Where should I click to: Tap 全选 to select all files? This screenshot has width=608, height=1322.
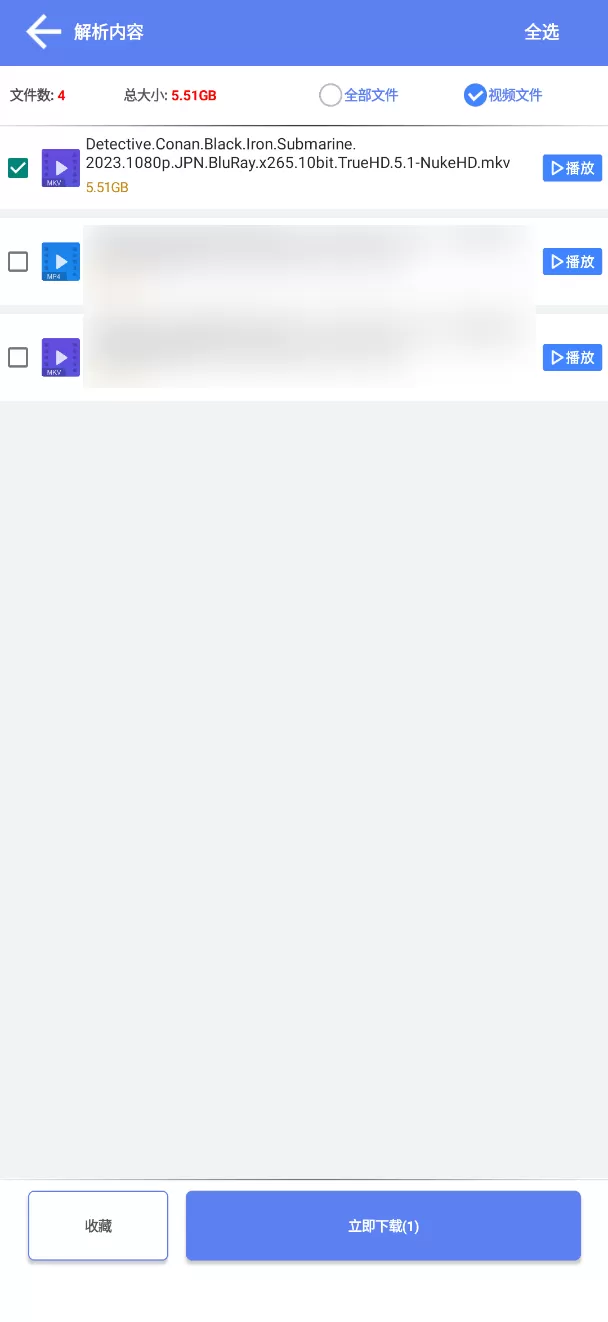[541, 32]
